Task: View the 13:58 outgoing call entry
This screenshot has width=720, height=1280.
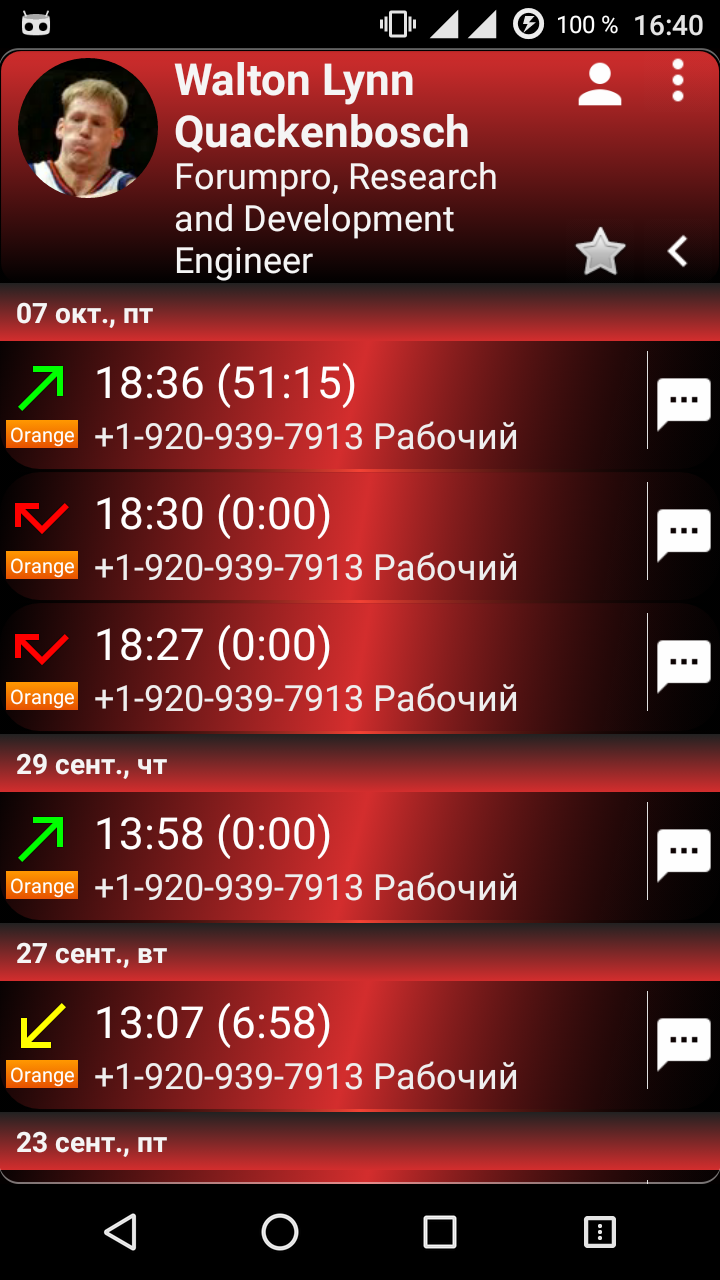Action: [320, 859]
